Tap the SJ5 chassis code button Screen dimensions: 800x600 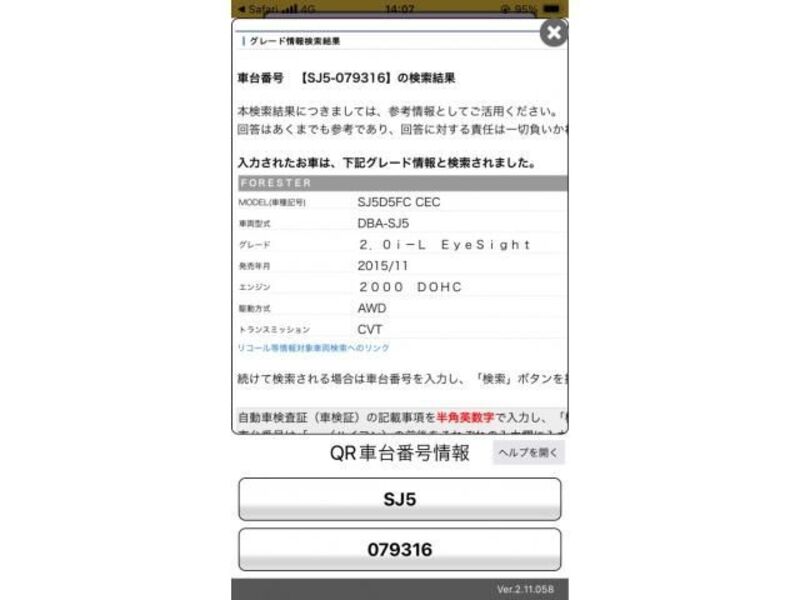point(399,499)
